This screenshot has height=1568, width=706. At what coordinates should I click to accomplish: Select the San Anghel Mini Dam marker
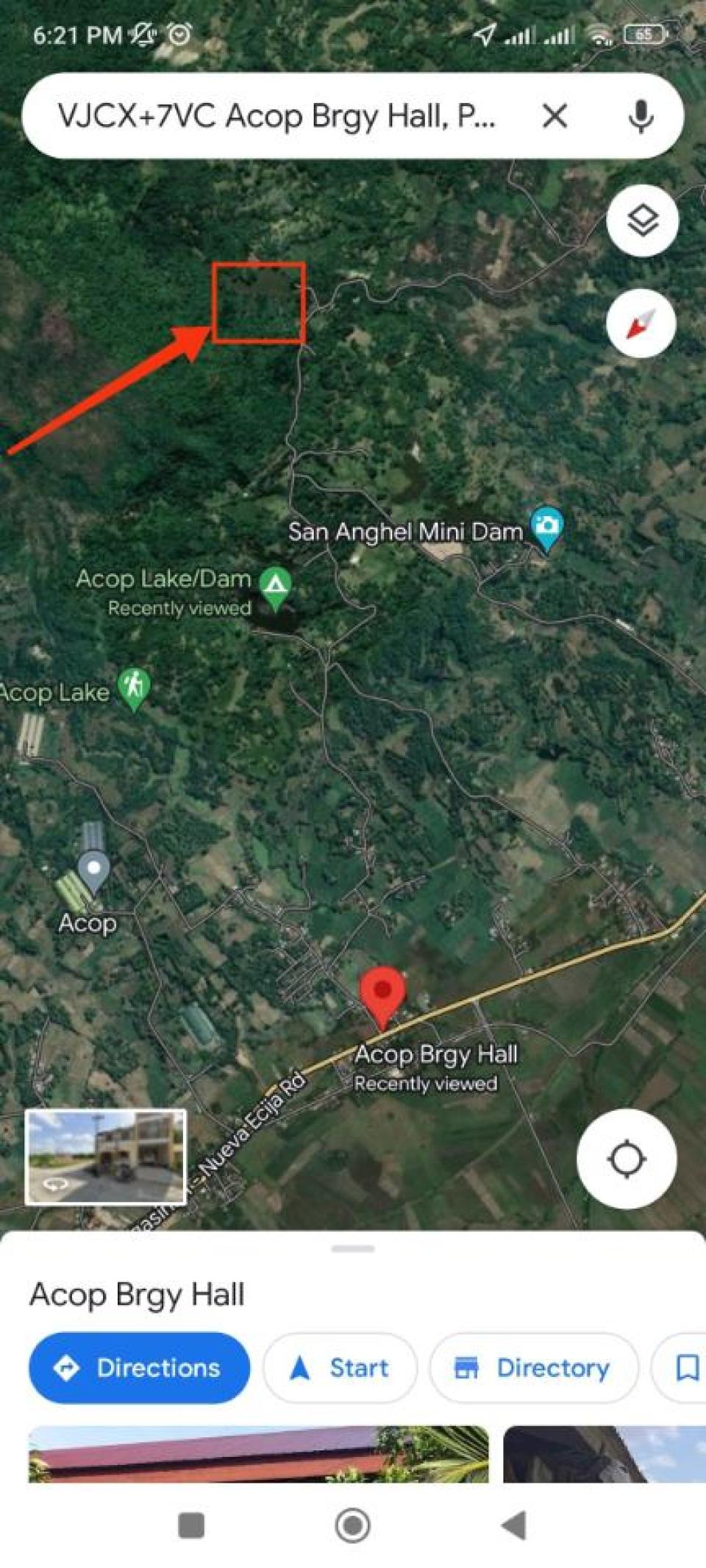(x=546, y=528)
